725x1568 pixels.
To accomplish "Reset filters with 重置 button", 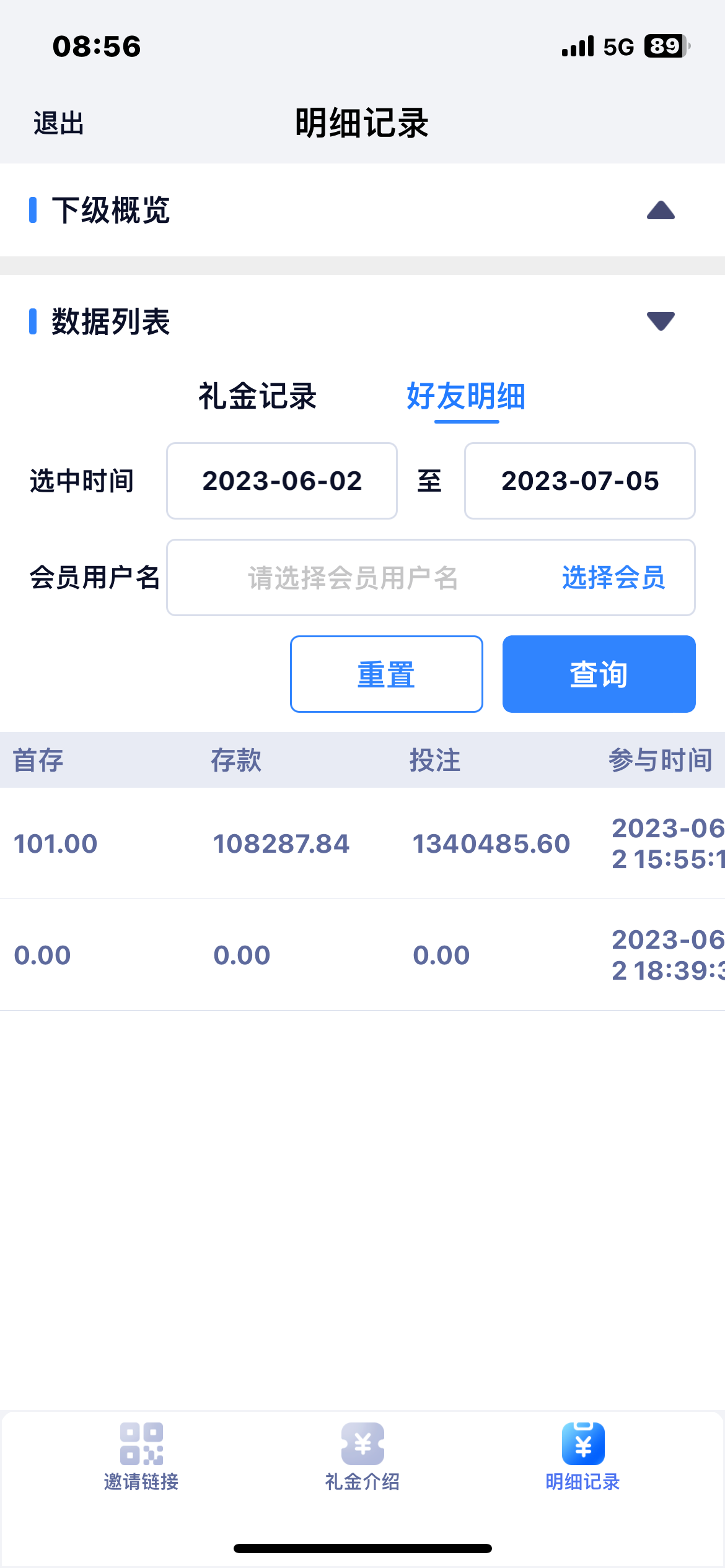I will pyautogui.click(x=386, y=674).
